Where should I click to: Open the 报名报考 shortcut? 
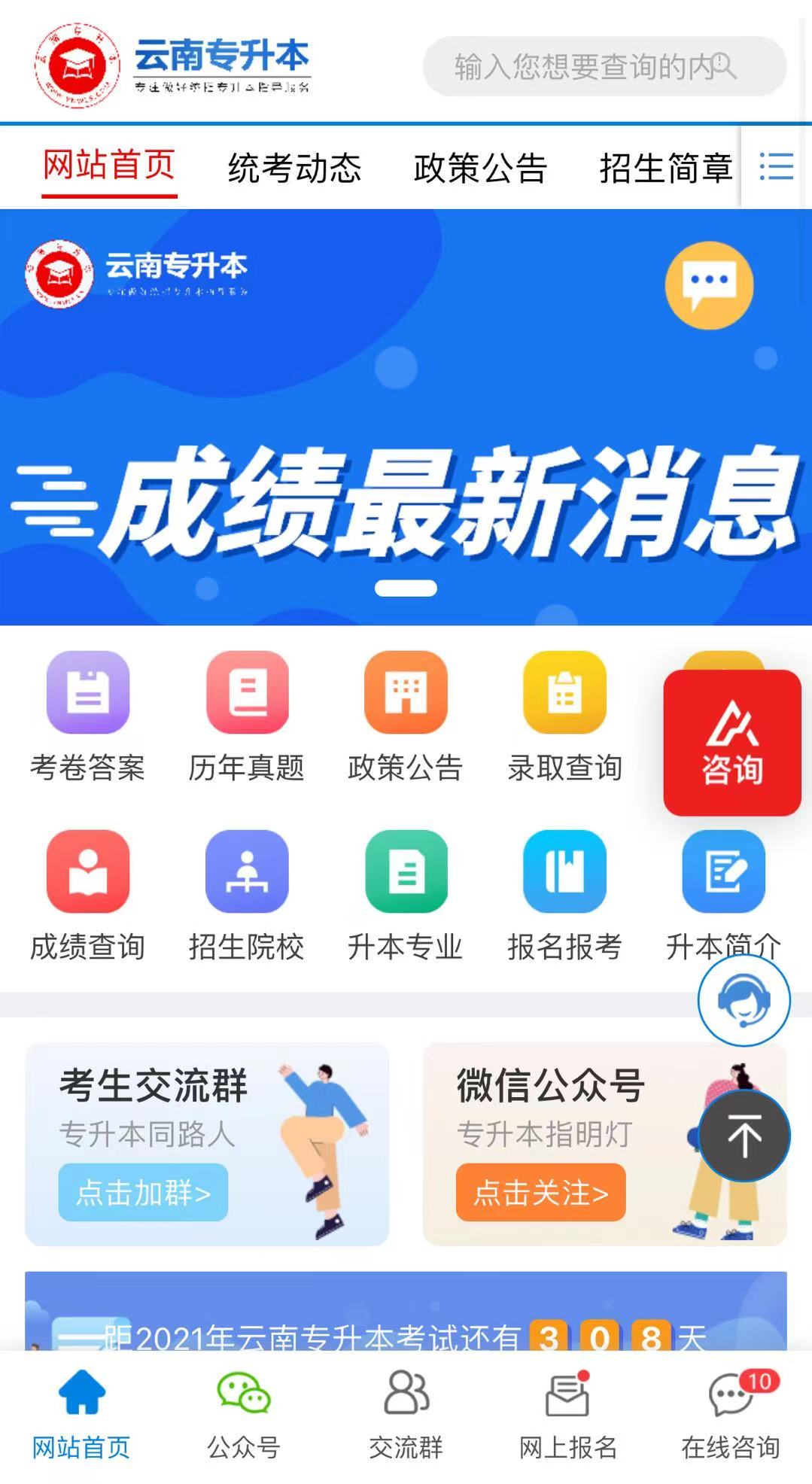click(x=564, y=894)
